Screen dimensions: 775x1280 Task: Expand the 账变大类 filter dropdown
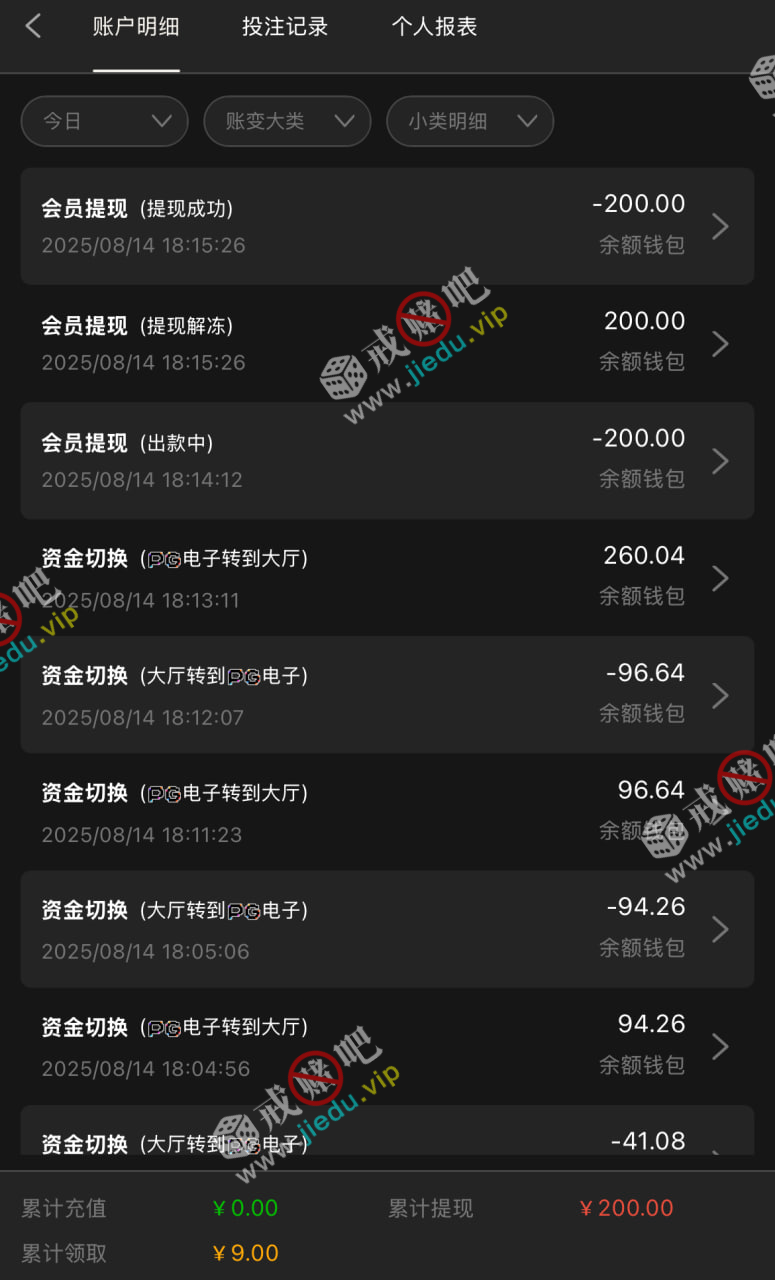[287, 121]
